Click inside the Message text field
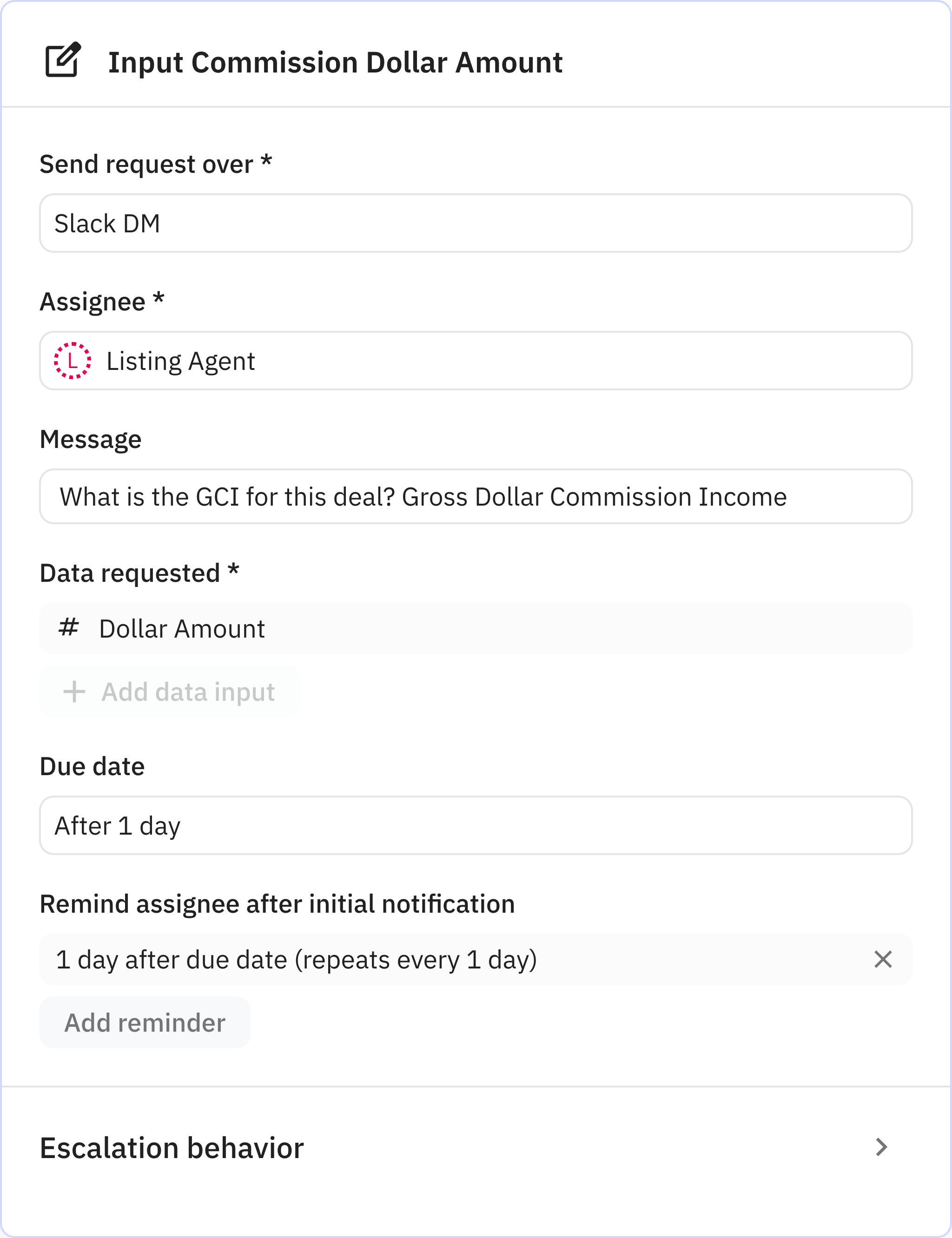This screenshot has width=952, height=1238. pyautogui.click(x=476, y=496)
